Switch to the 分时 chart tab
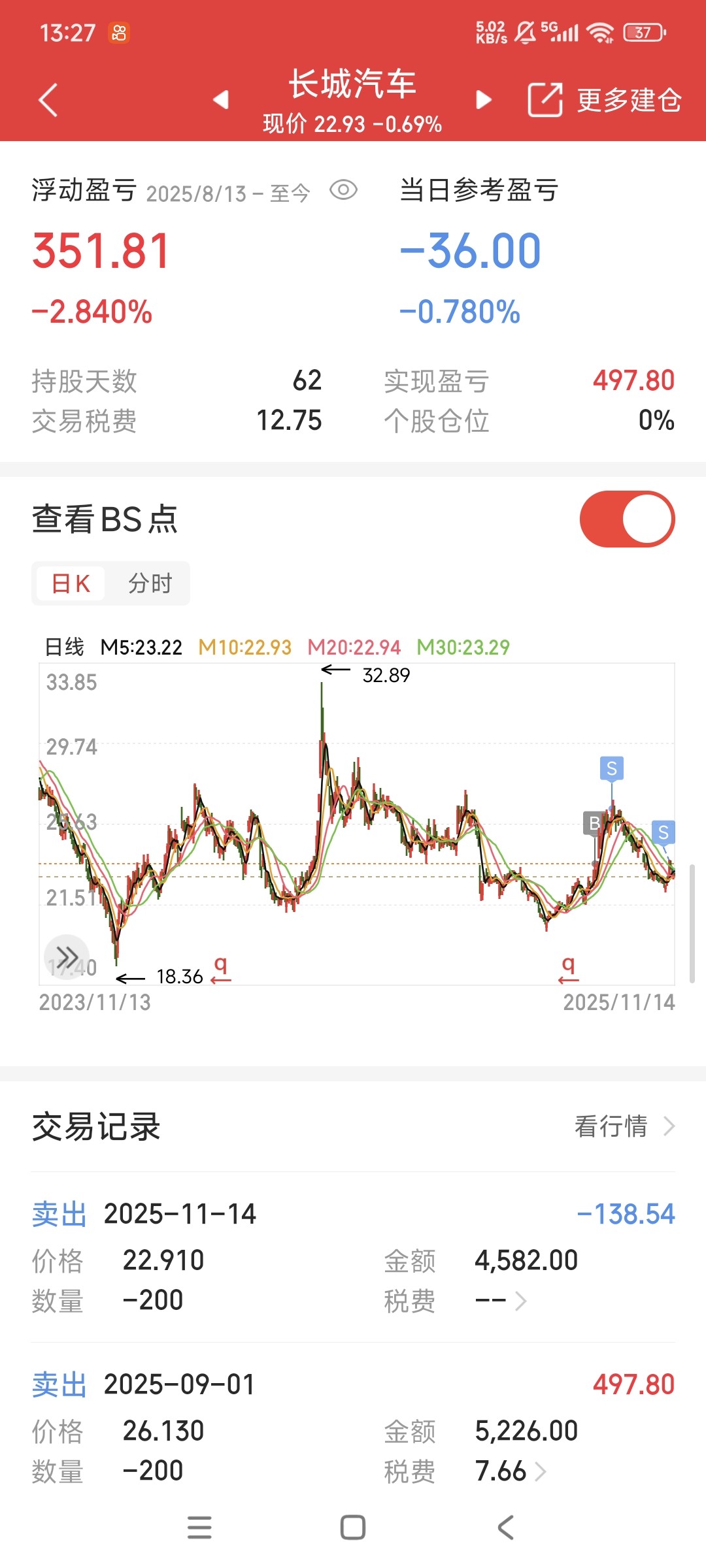706x1568 pixels. pyautogui.click(x=150, y=583)
